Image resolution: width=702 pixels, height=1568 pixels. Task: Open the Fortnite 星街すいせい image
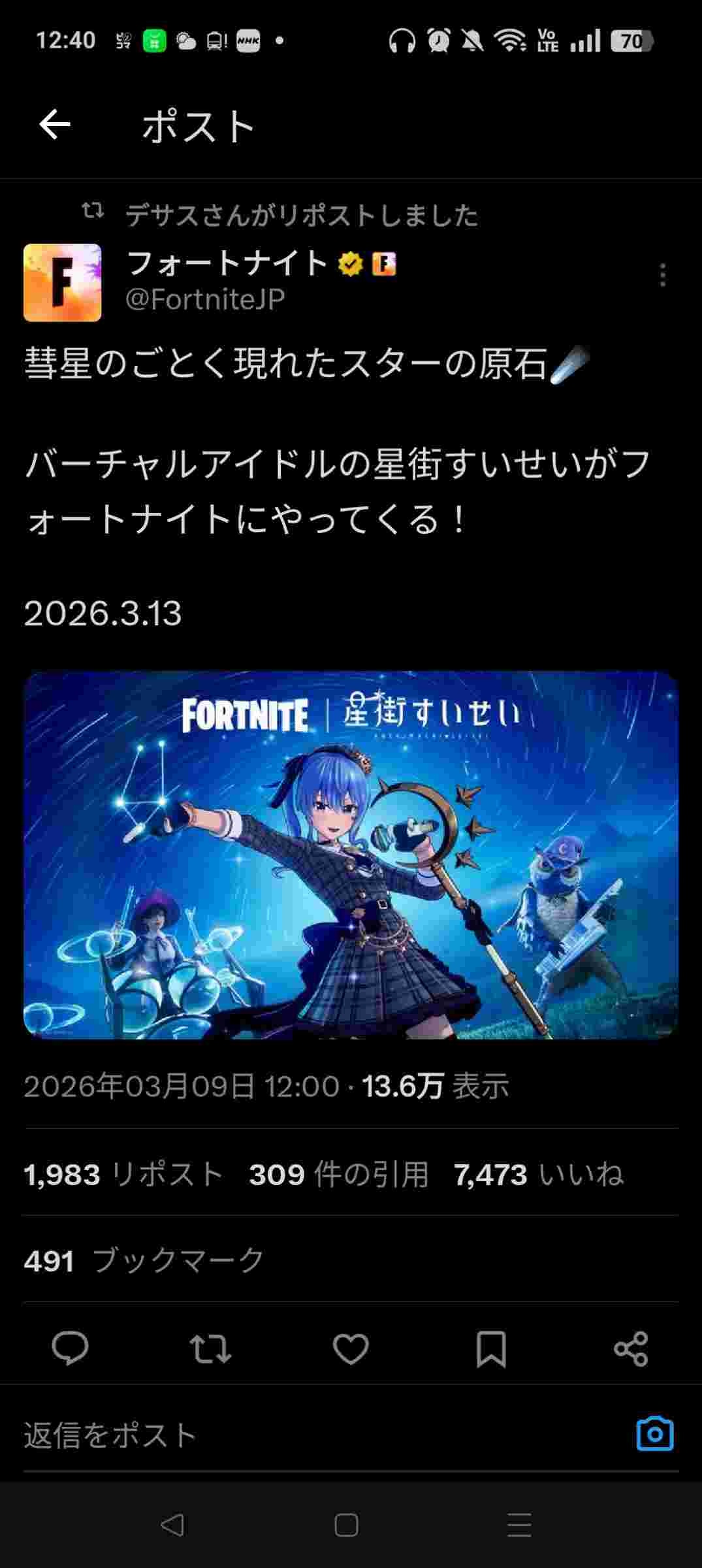point(351,855)
